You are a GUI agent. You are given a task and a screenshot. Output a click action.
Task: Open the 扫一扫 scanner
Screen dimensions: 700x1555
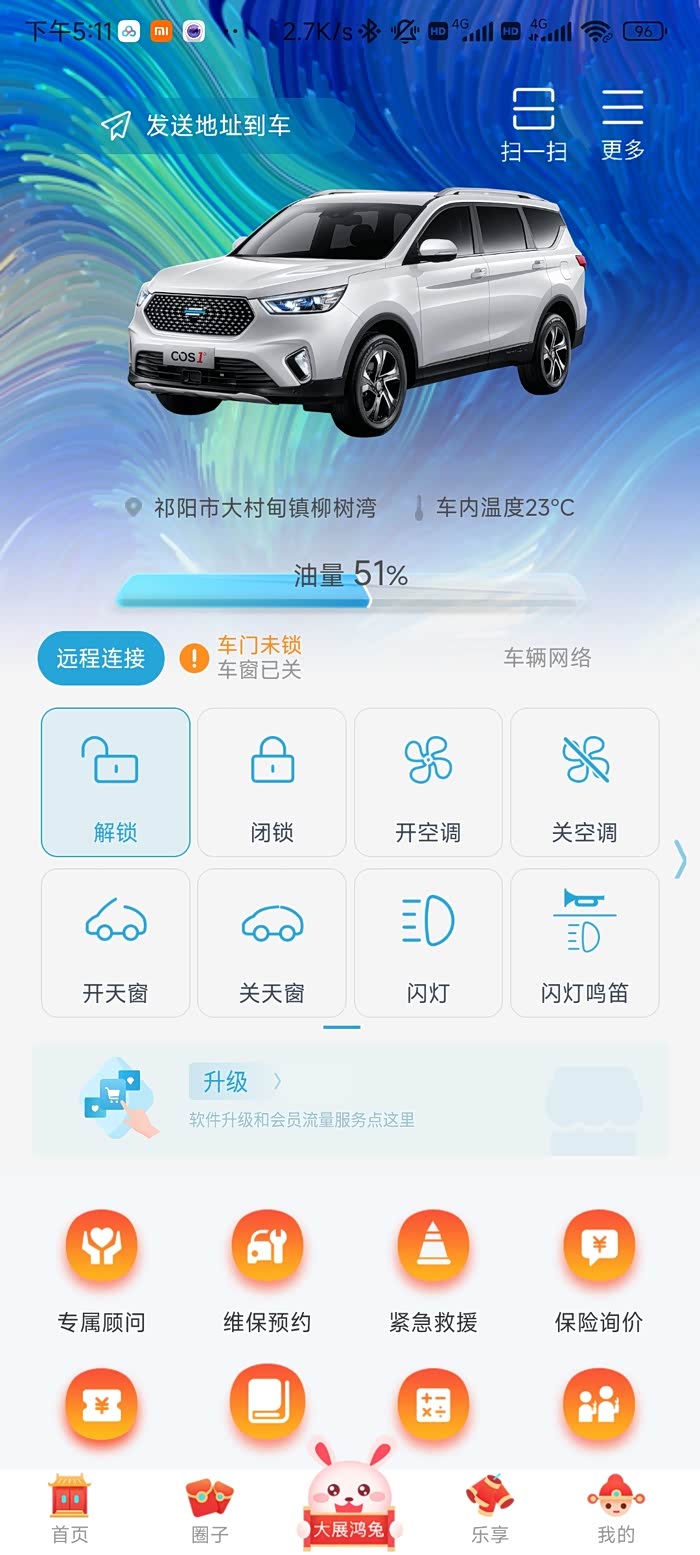533,125
